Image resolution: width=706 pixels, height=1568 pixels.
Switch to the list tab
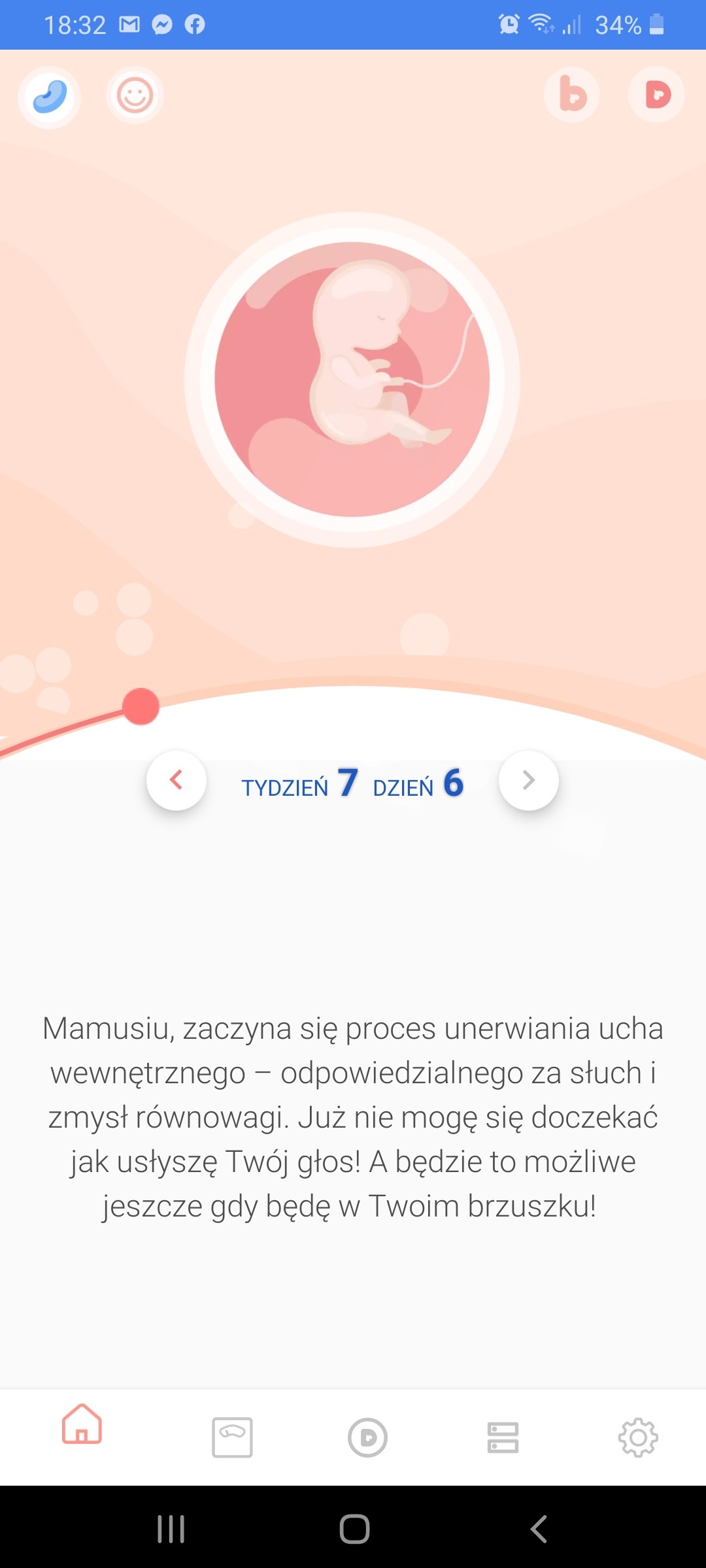[x=503, y=1437]
